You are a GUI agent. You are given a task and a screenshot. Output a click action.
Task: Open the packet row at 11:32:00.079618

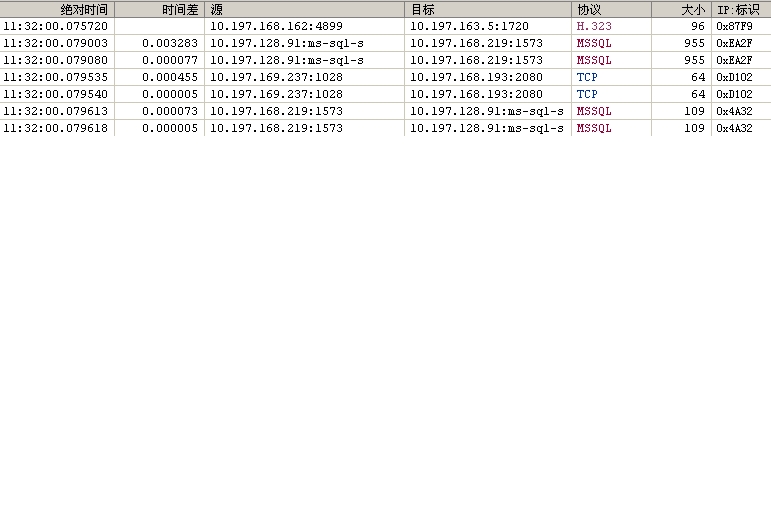coord(300,128)
